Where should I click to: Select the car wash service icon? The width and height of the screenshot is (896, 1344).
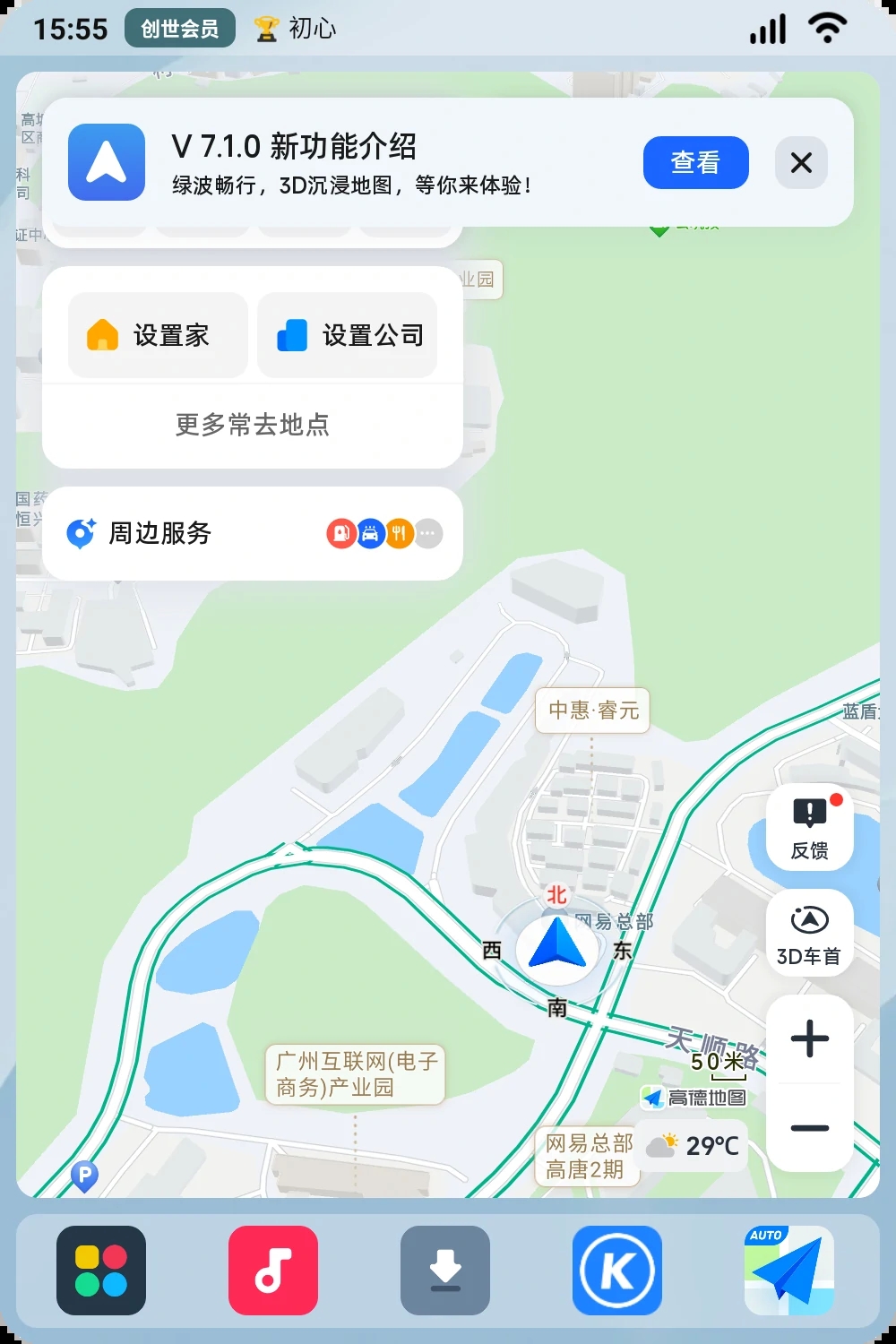click(x=371, y=534)
